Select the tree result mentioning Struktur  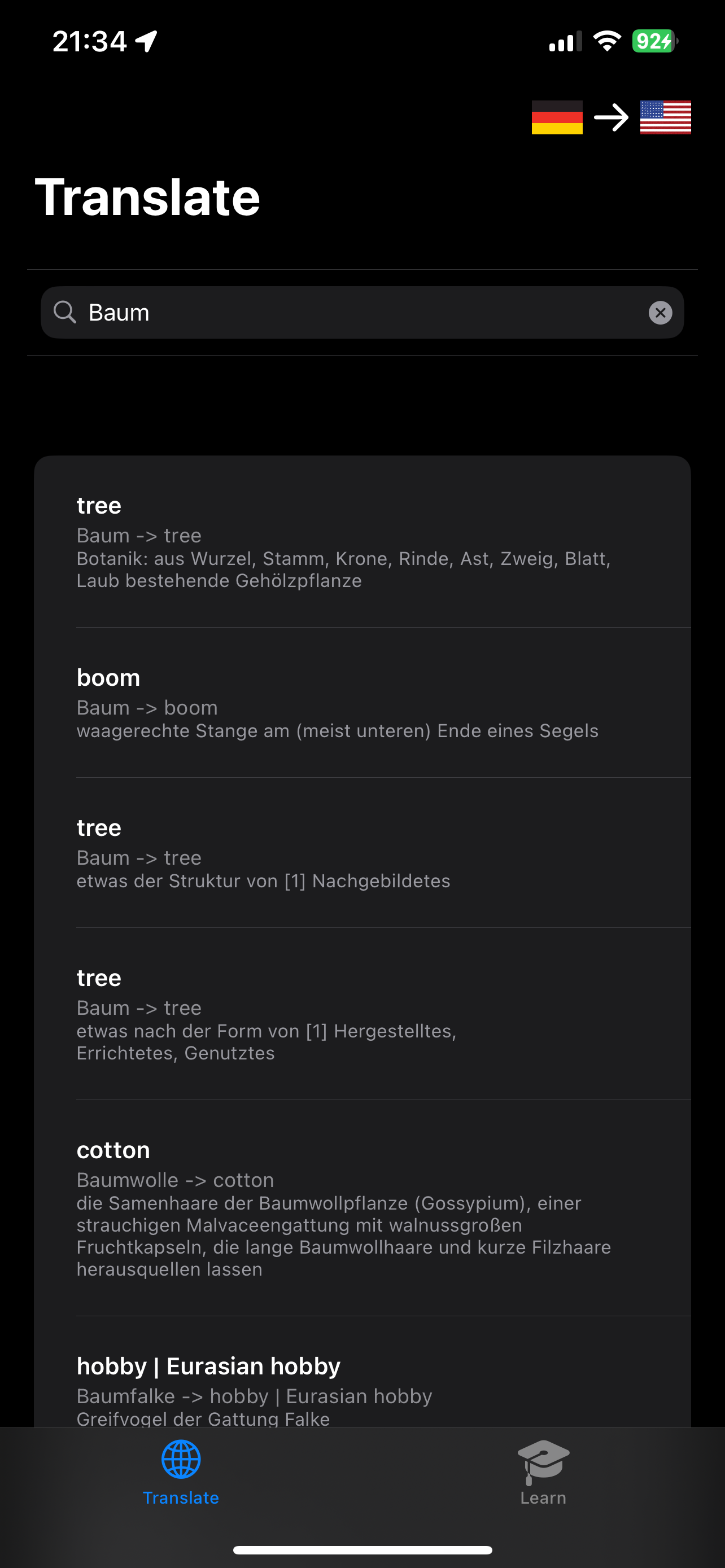coord(362,853)
